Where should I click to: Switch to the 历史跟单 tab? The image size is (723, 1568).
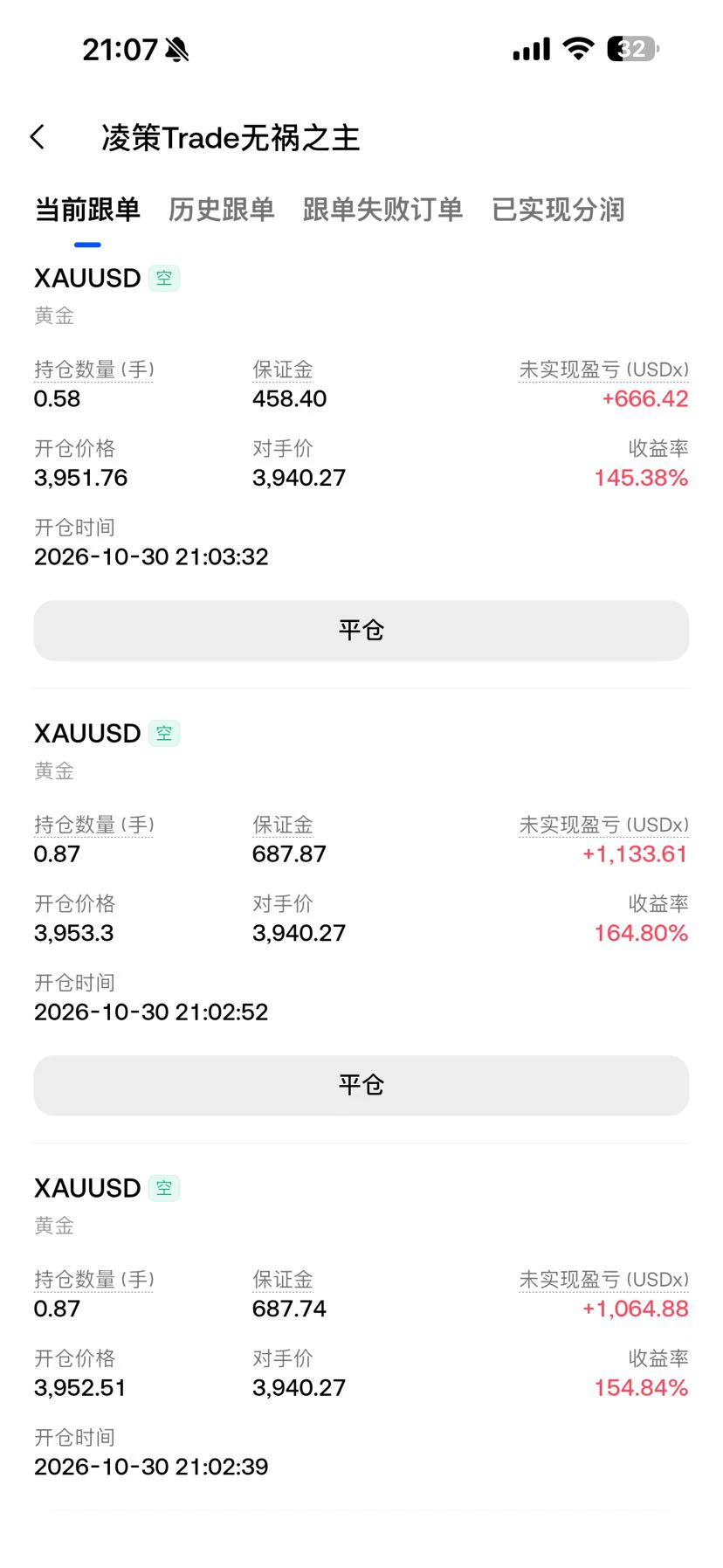[221, 210]
